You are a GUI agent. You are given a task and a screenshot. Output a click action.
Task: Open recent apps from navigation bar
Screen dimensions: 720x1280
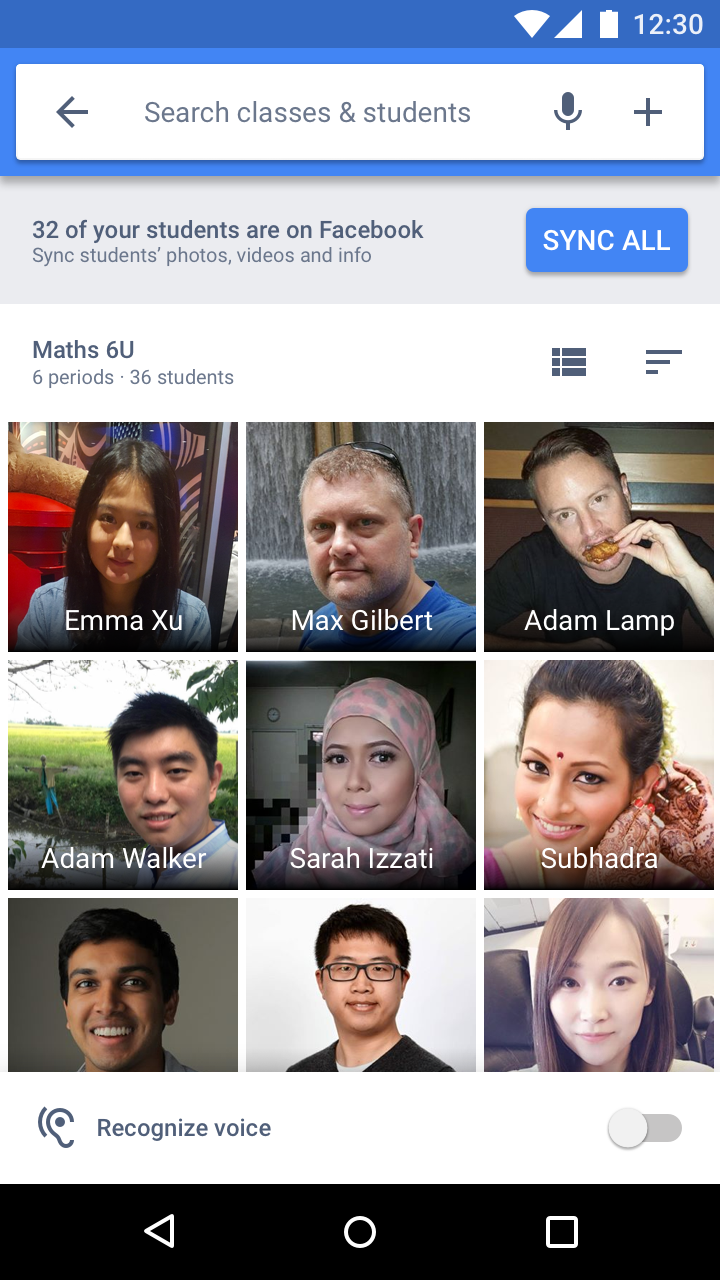[562, 1232]
